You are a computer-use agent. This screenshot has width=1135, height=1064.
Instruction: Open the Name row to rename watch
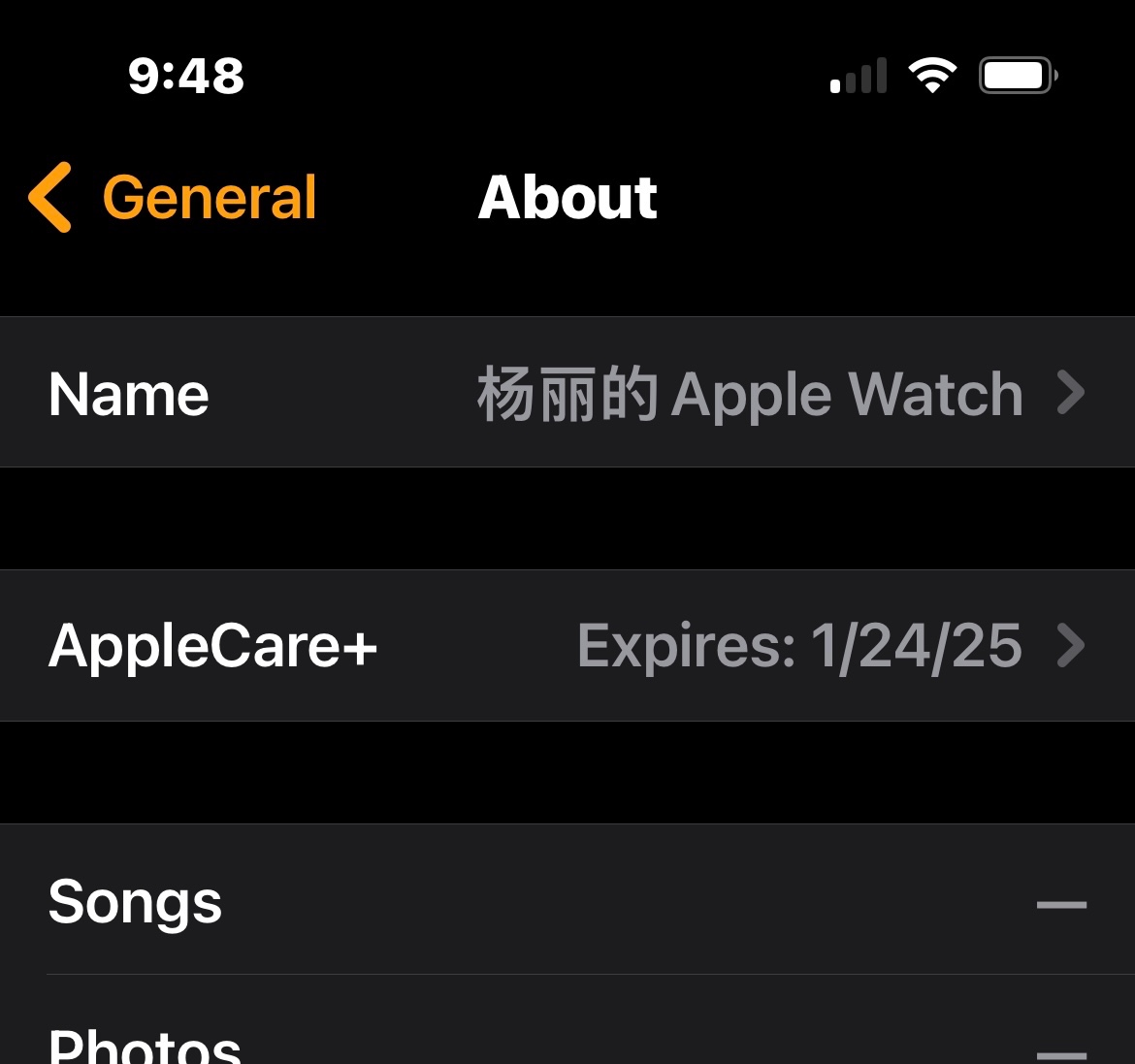coord(567,393)
